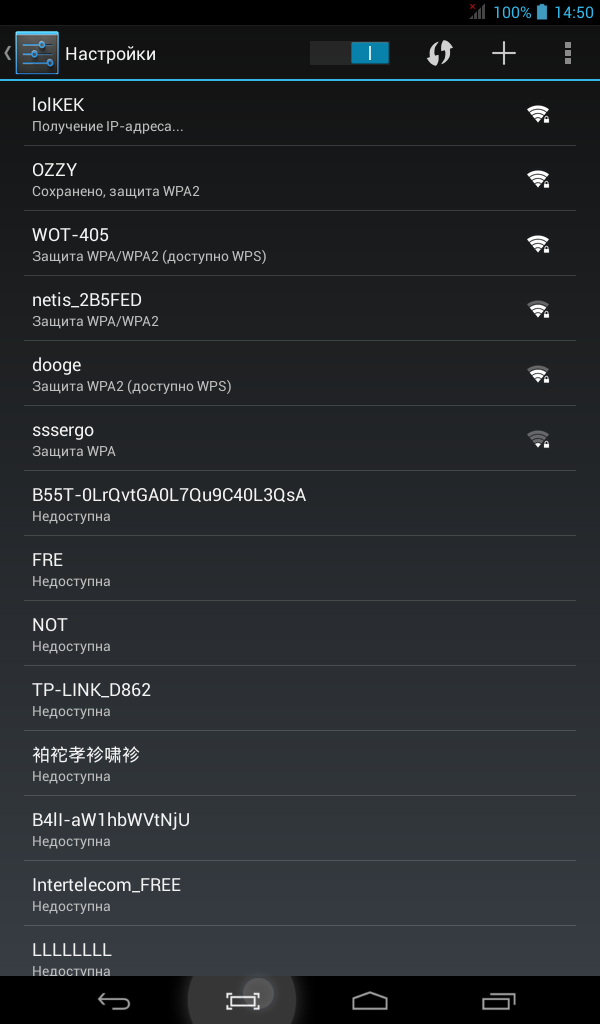
Task: Go to the home screen
Action: pos(370,1000)
